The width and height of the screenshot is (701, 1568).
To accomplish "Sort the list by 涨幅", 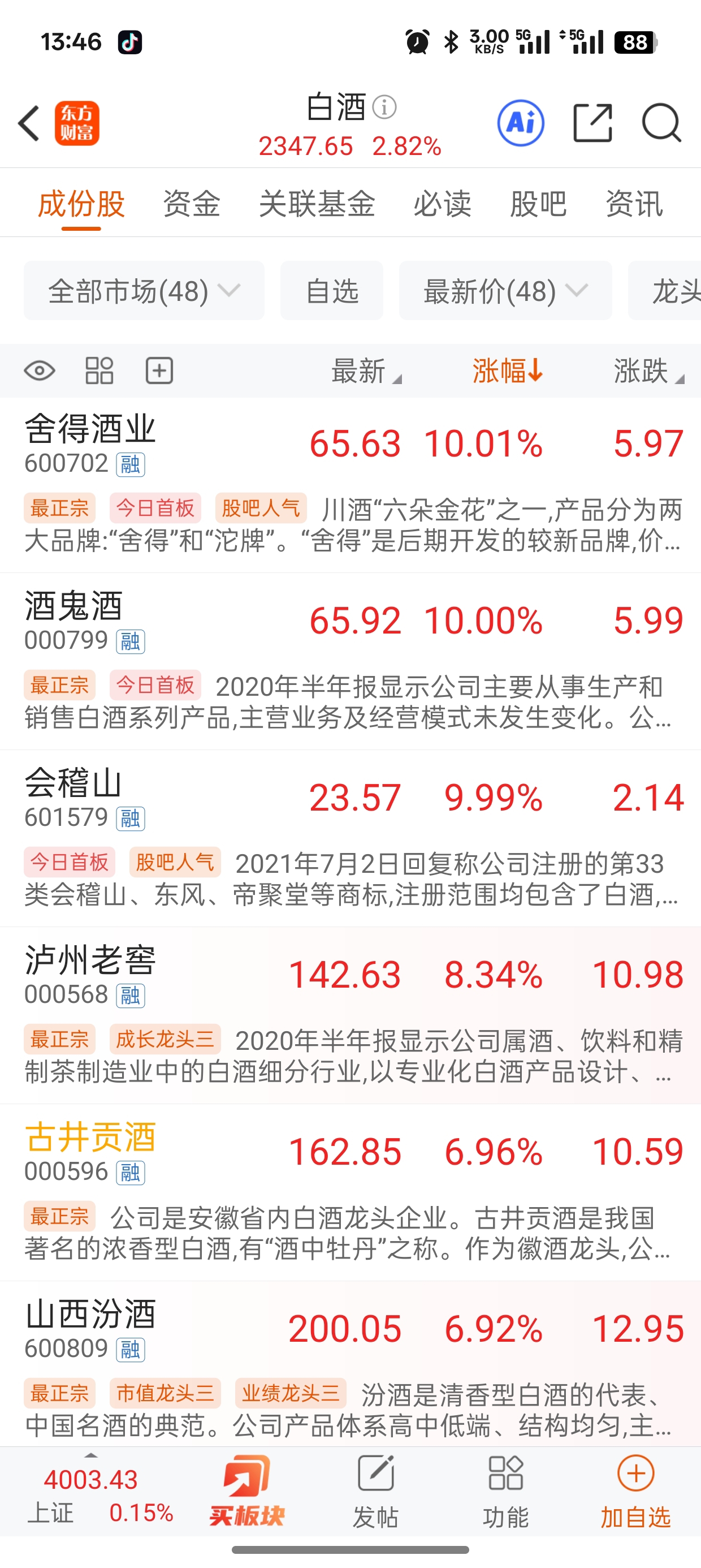I will click(508, 371).
